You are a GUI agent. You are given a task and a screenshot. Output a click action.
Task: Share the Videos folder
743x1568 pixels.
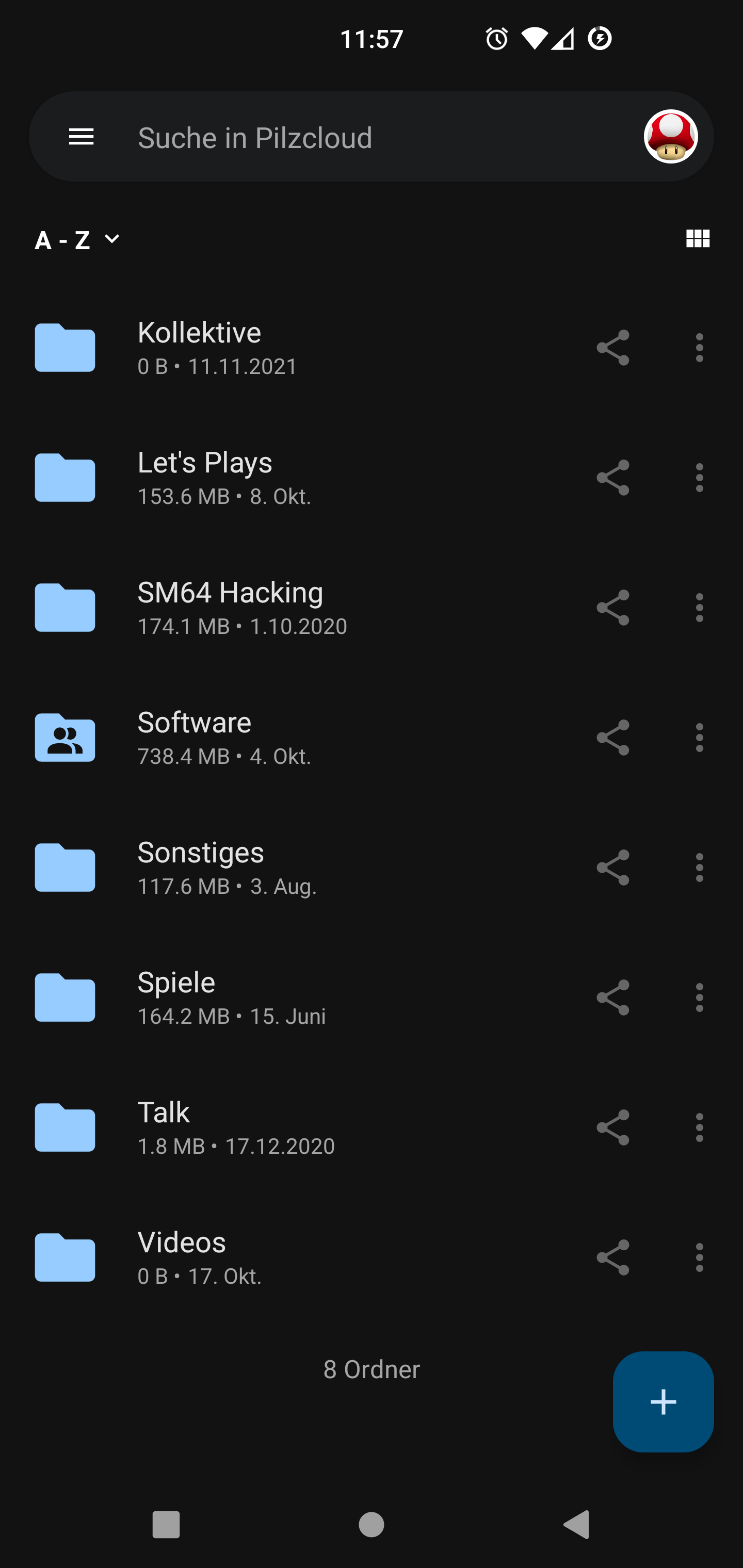(612, 1256)
